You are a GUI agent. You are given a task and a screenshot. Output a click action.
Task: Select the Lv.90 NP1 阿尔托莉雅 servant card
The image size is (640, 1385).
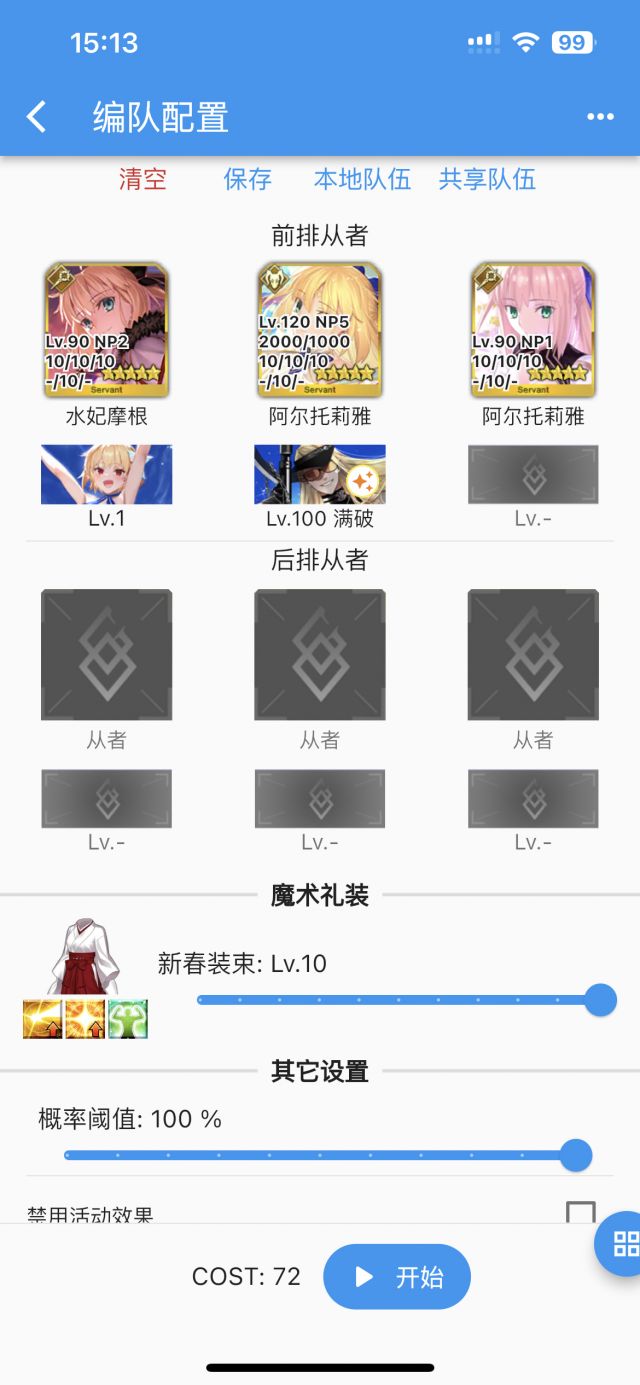[533, 330]
